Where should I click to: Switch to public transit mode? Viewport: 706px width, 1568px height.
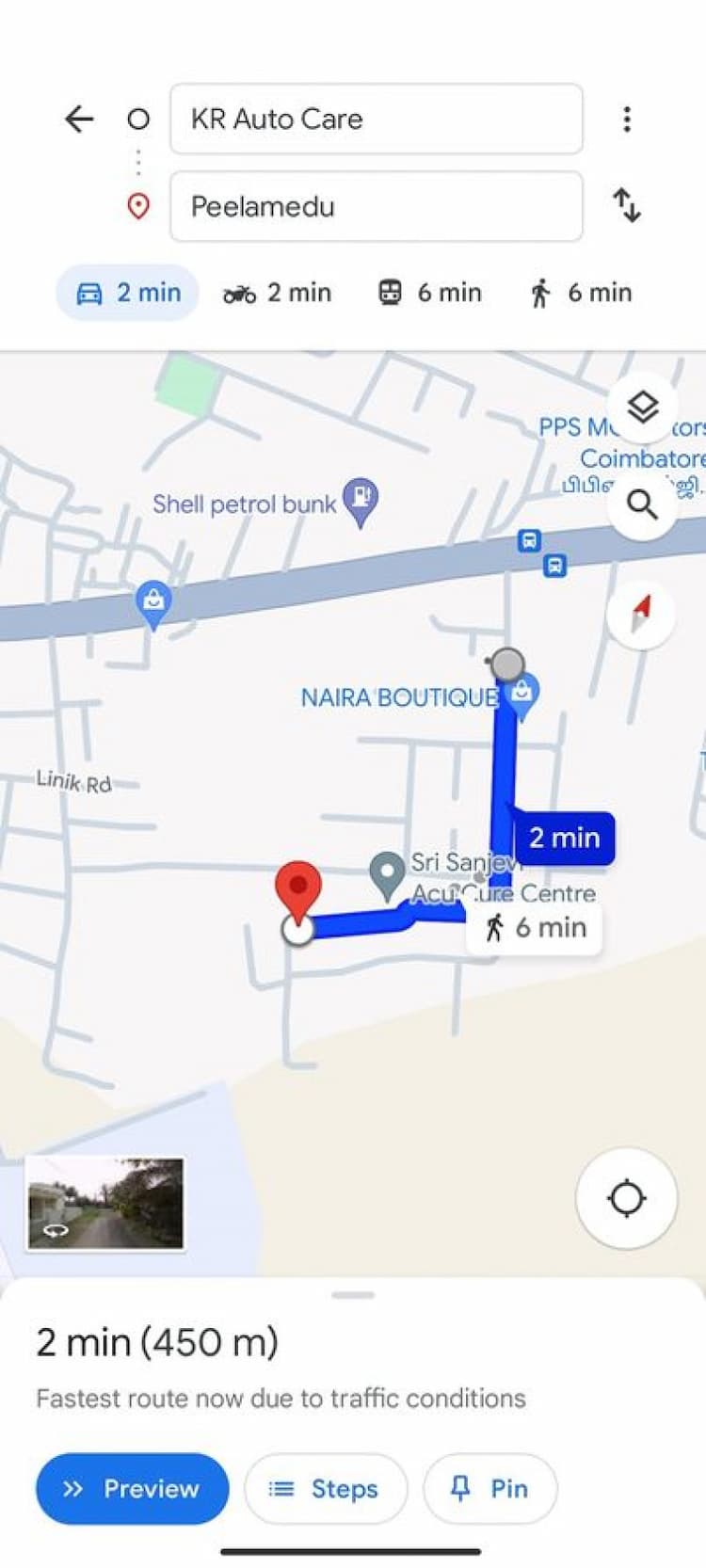point(430,293)
